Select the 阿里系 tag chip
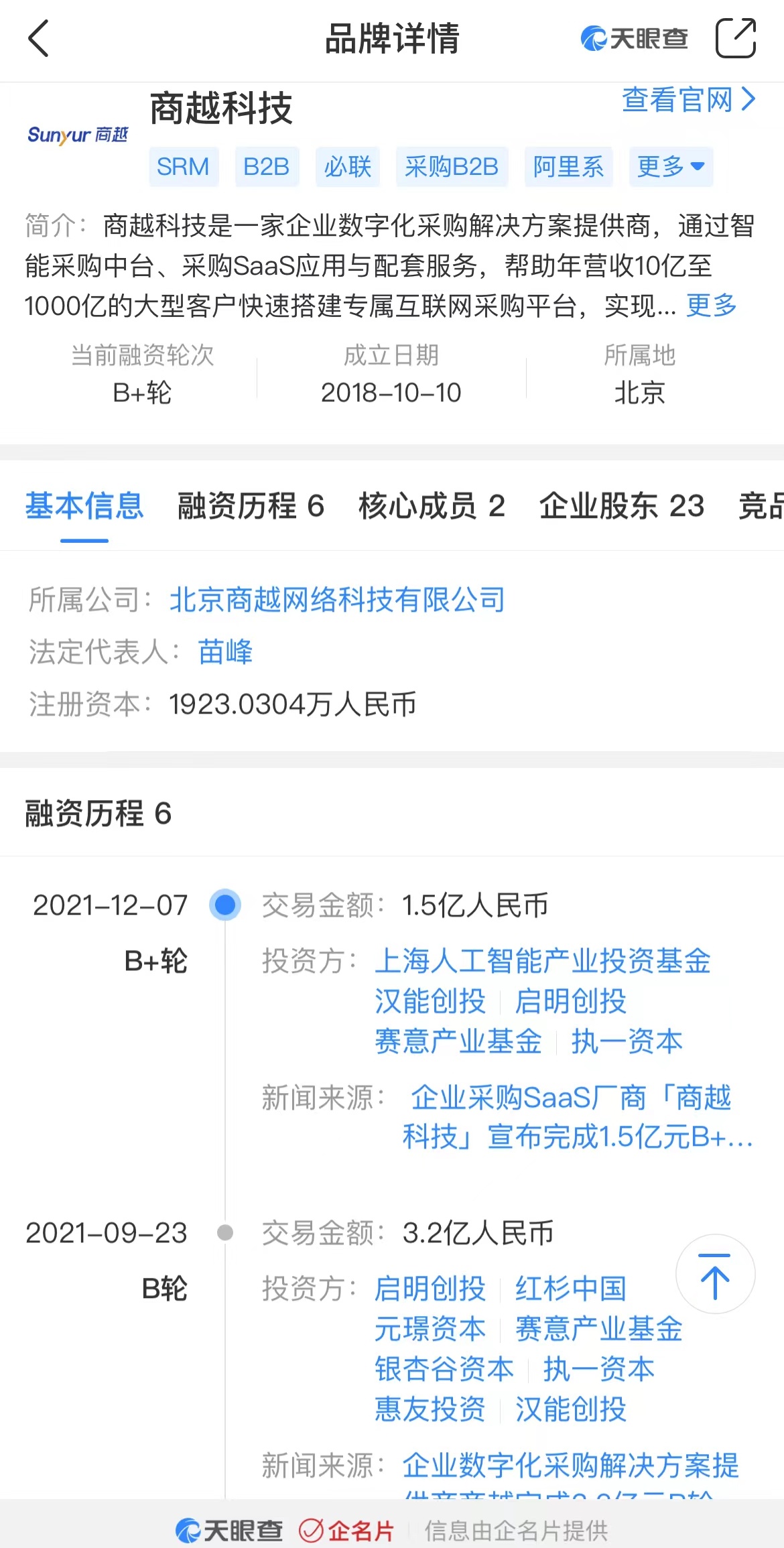 tap(568, 167)
